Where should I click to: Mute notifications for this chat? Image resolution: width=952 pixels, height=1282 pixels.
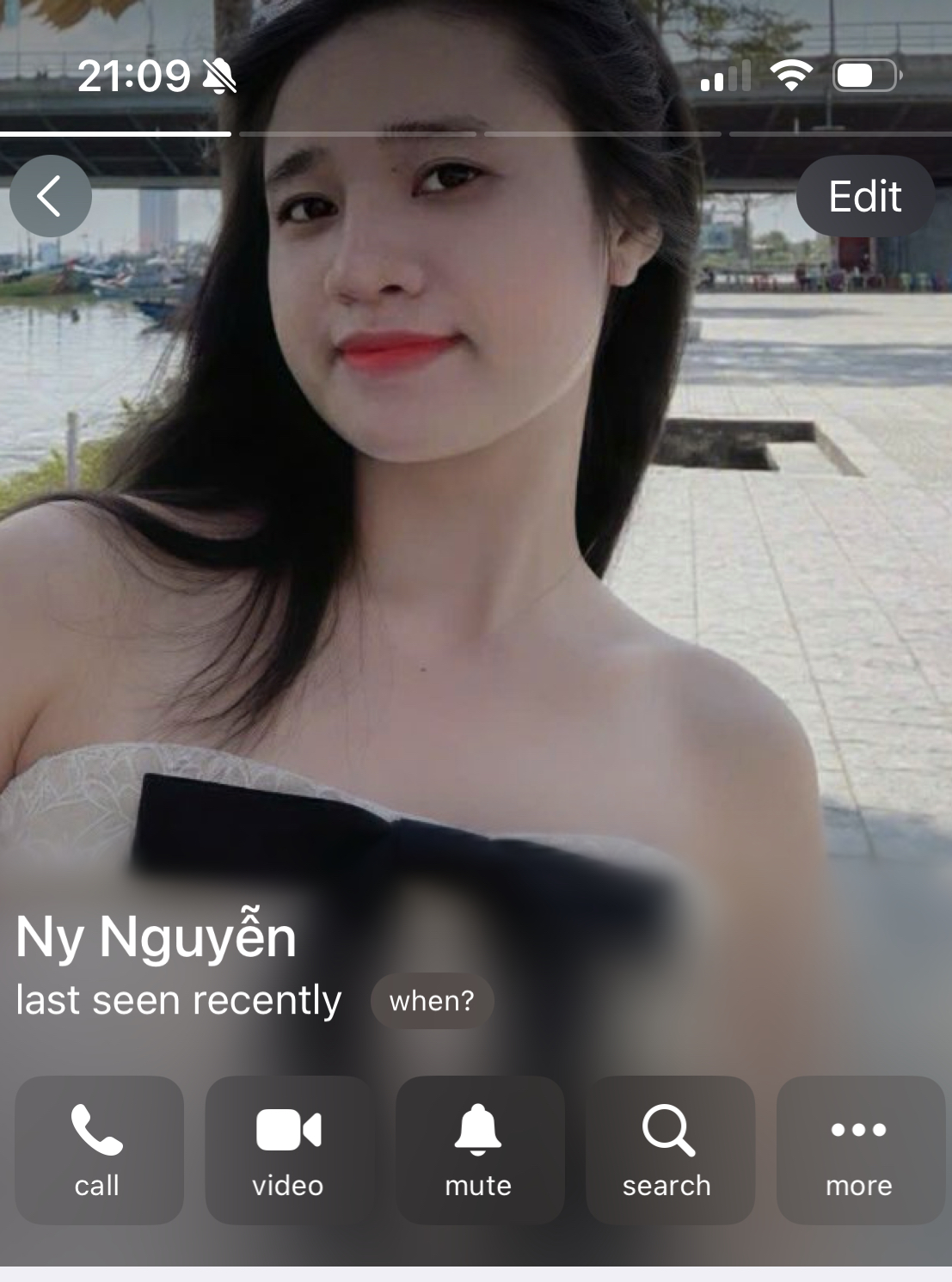click(x=479, y=1150)
